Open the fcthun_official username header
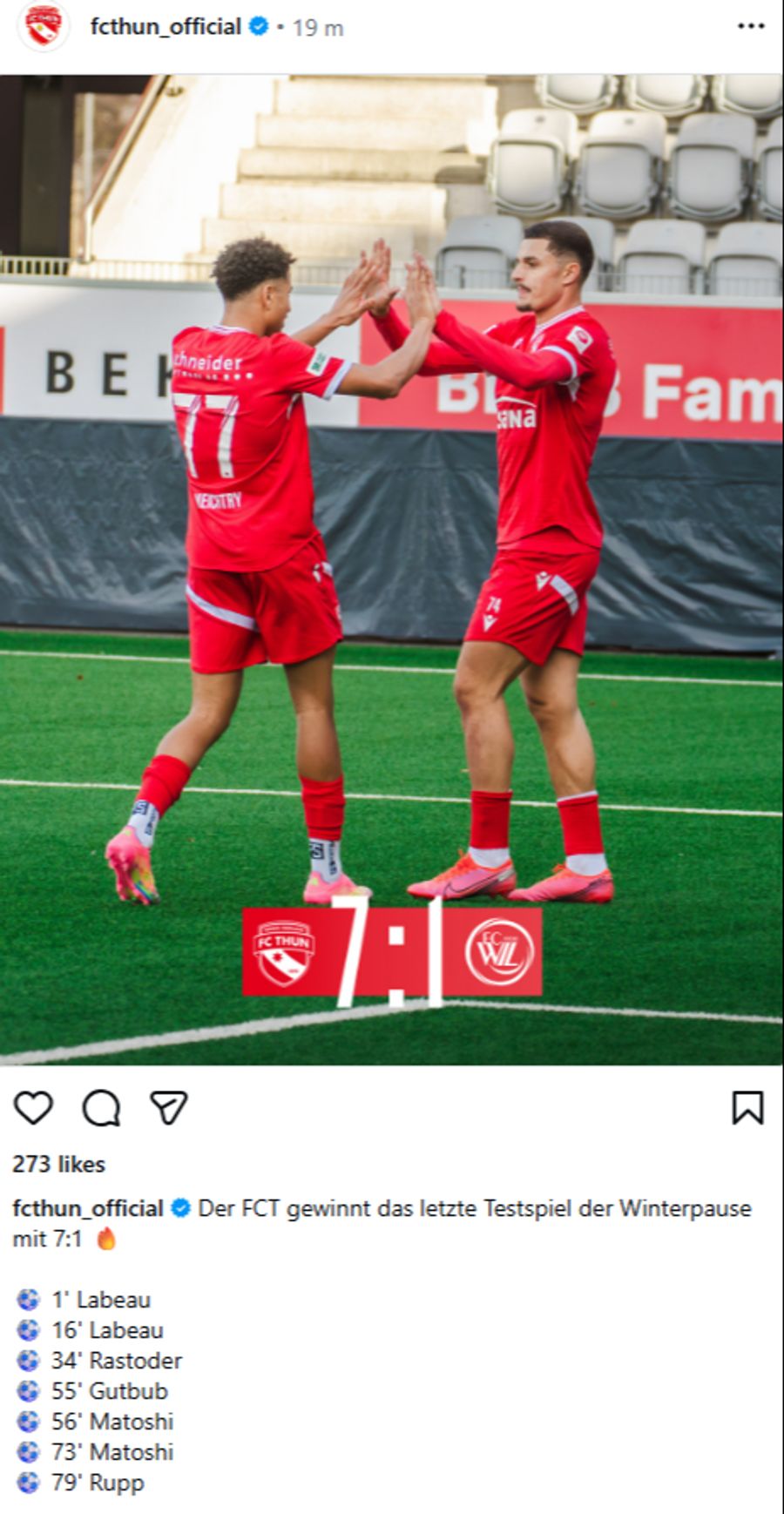 point(166,26)
